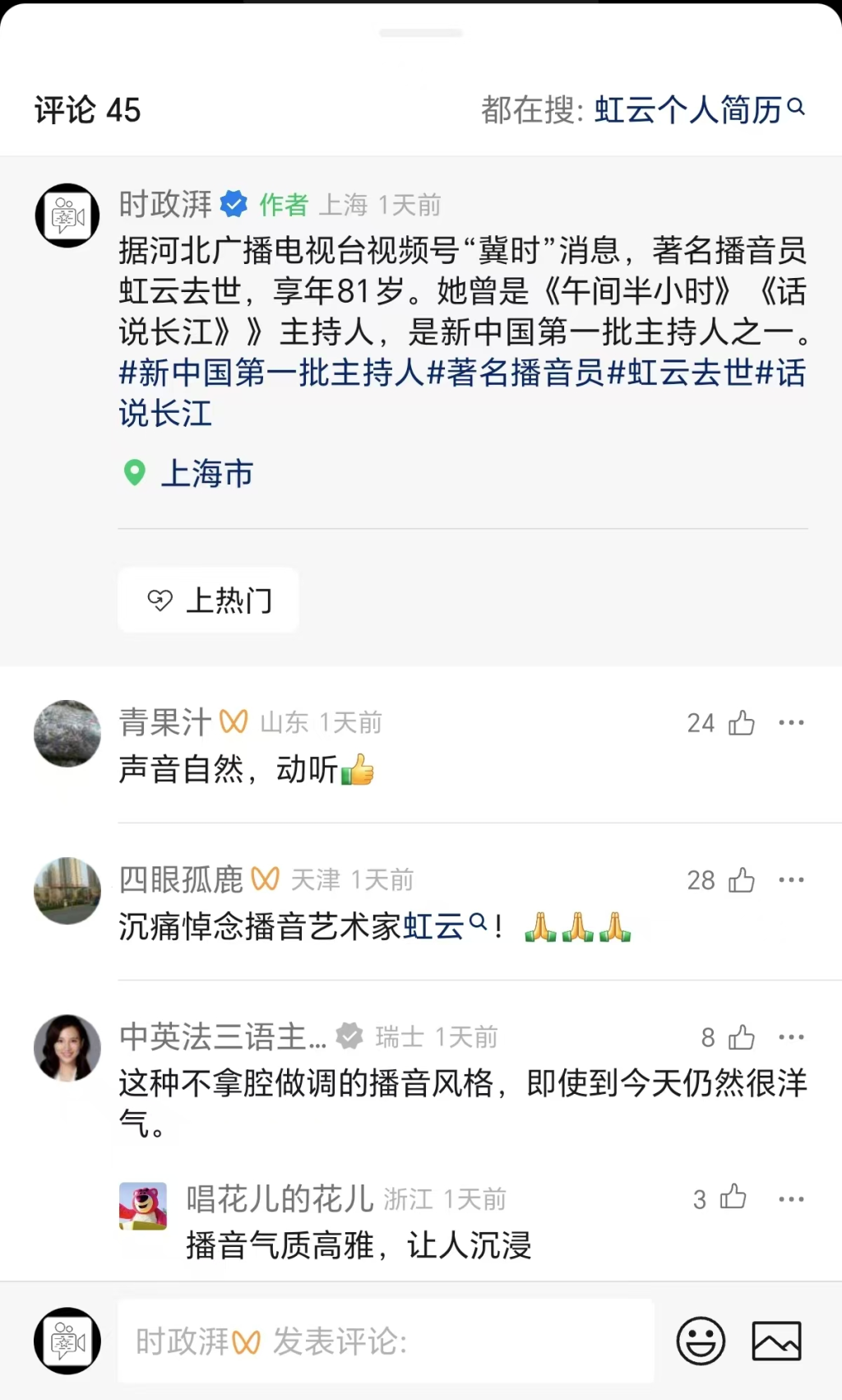
Task: Like 四眼孤鹿's comment
Action: click(x=743, y=878)
